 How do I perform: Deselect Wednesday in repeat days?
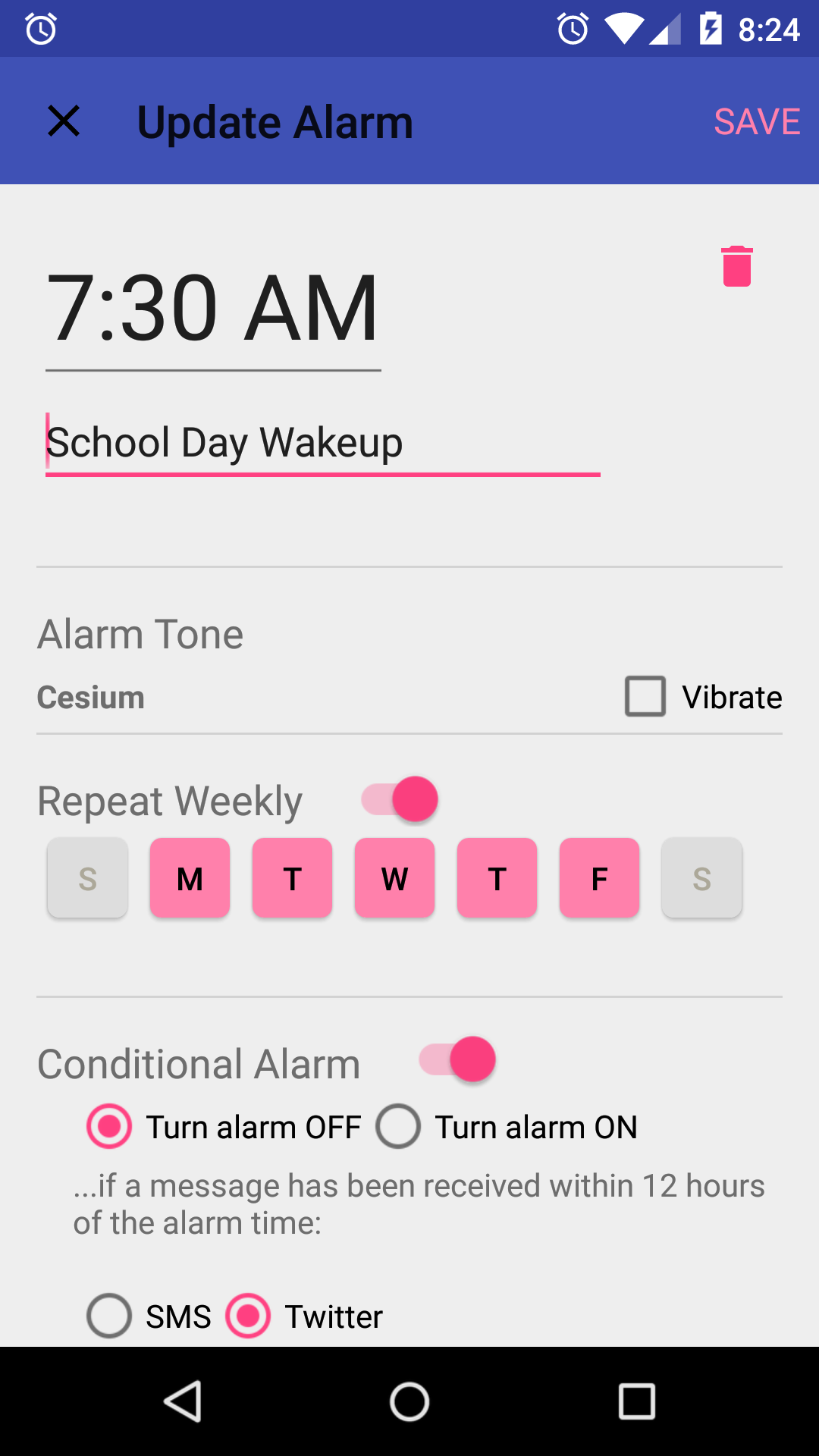click(394, 878)
